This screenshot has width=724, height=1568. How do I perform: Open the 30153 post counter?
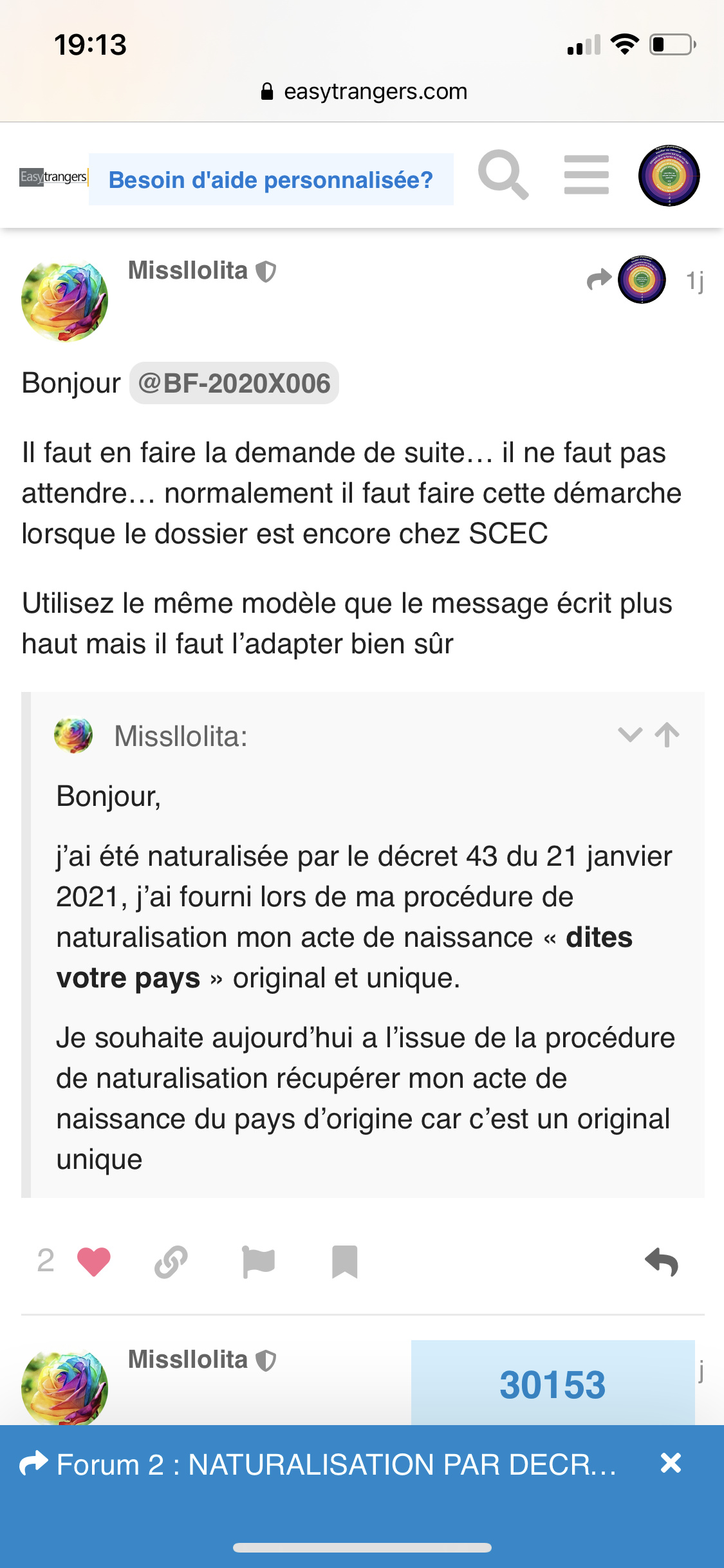click(x=553, y=1384)
